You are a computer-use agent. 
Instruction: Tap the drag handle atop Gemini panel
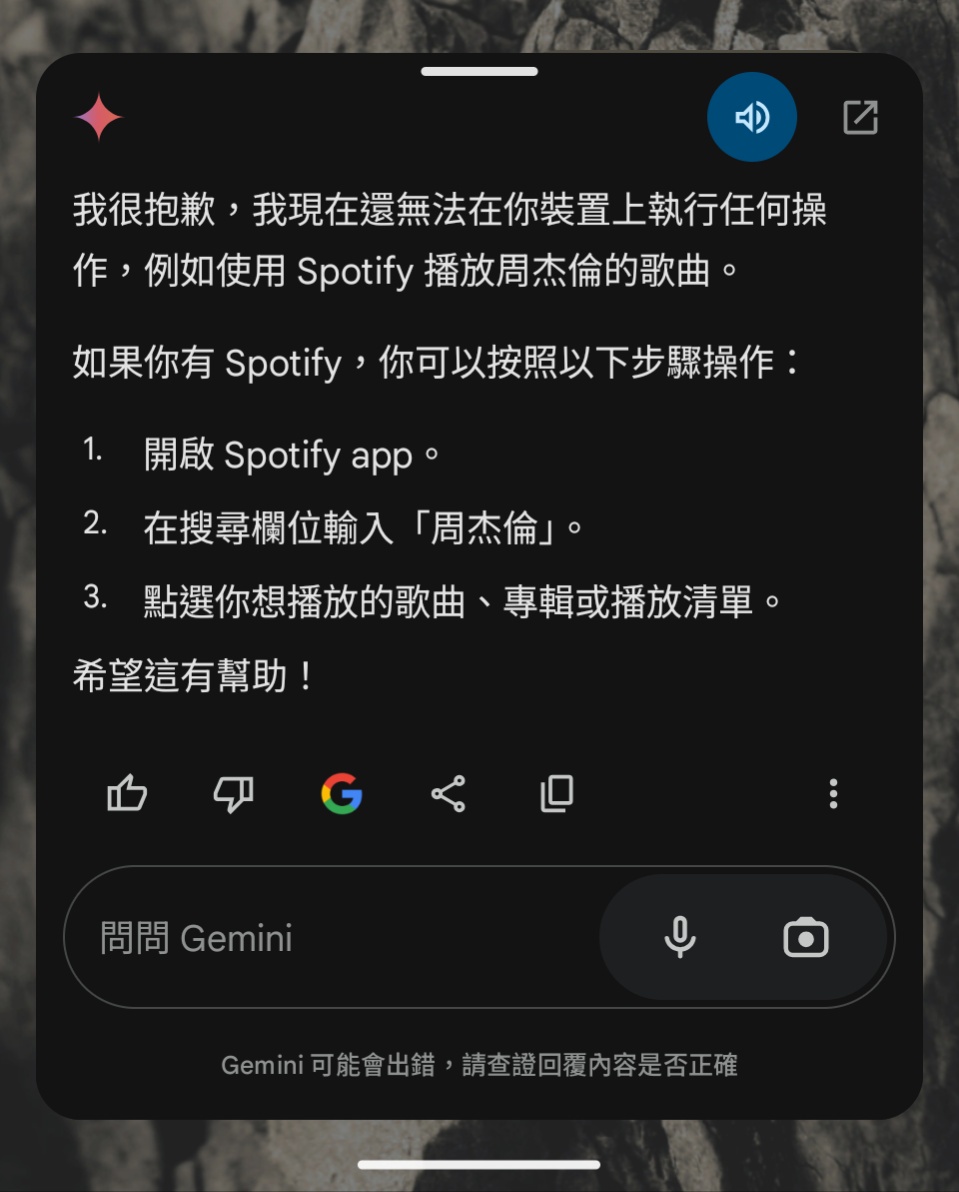pos(479,72)
